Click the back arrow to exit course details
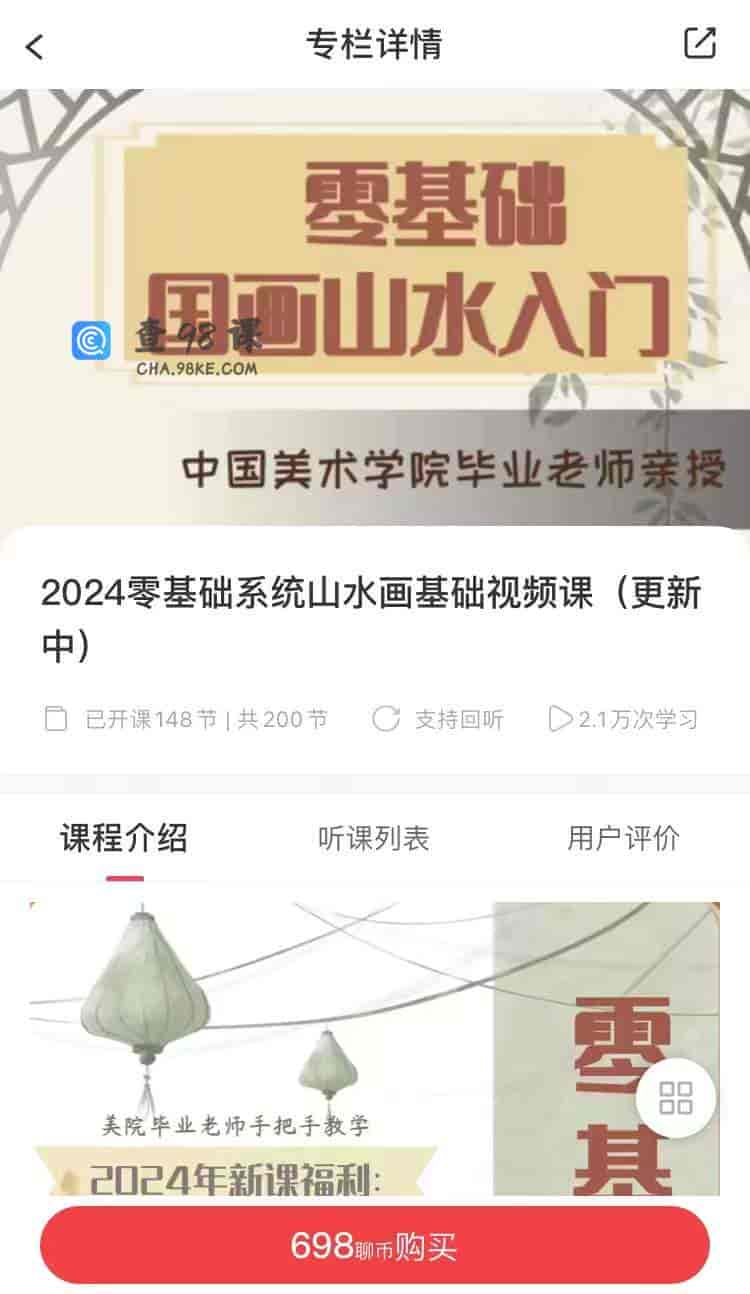The width and height of the screenshot is (750, 1294). pos(28,45)
